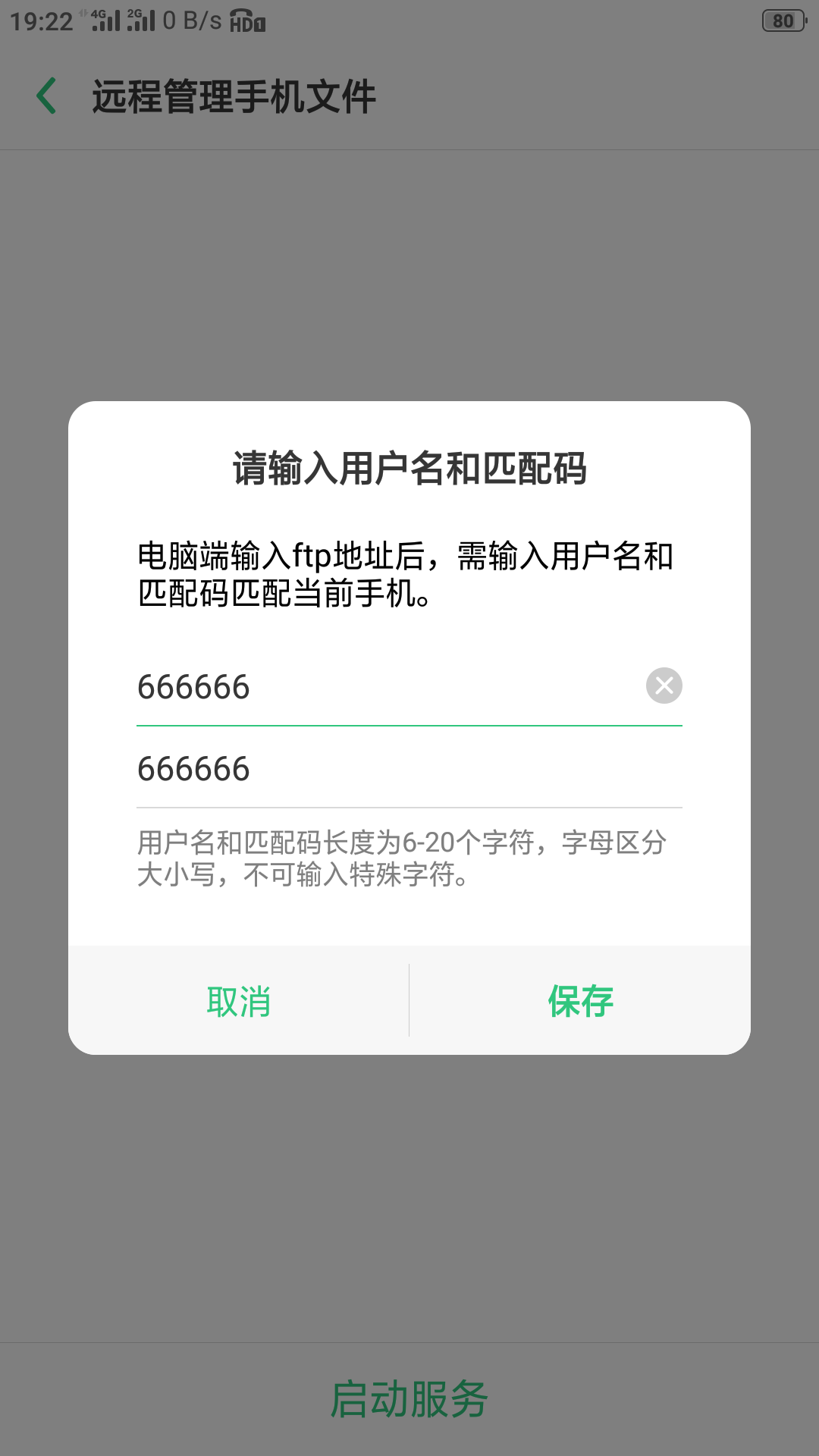Start the service with 启动服务
Screen dimensions: 819x1456
pyautogui.click(x=409, y=1399)
